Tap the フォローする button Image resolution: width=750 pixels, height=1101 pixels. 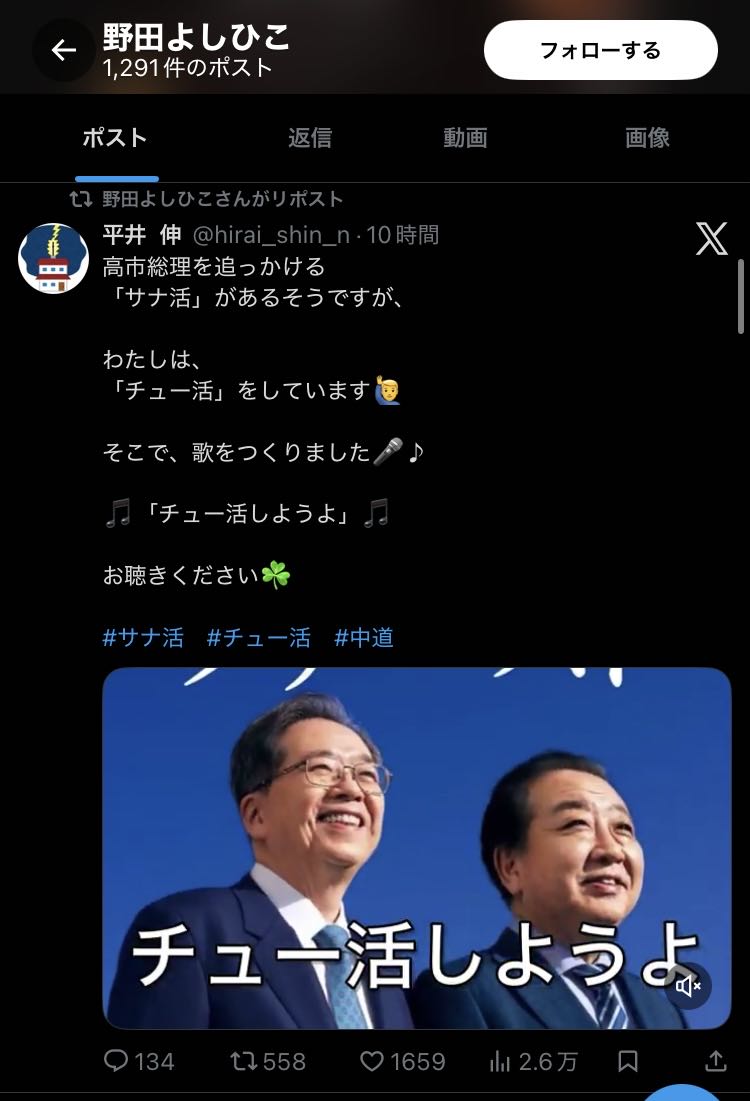pos(600,50)
